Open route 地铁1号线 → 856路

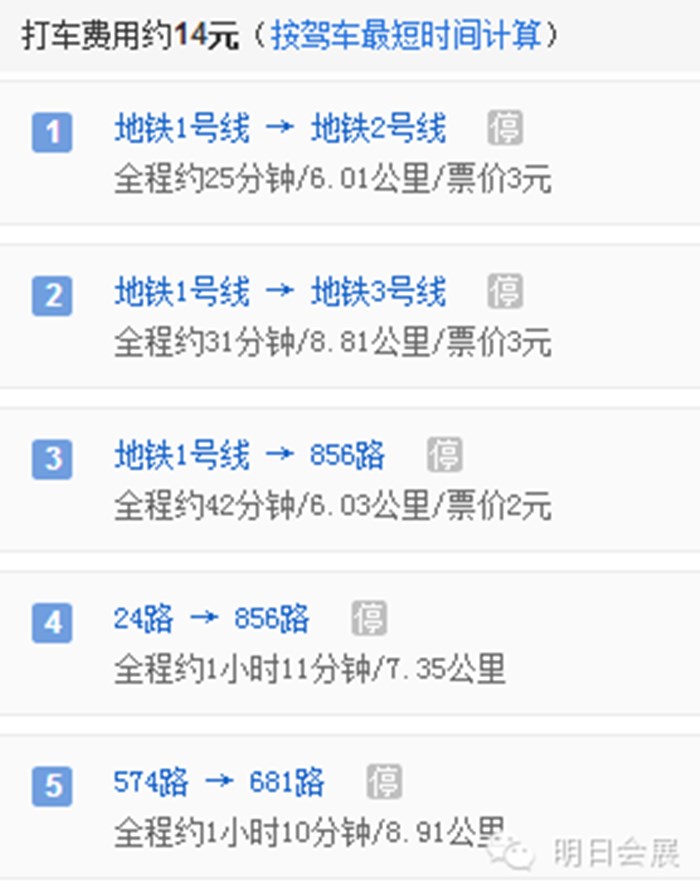(x=249, y=456)
